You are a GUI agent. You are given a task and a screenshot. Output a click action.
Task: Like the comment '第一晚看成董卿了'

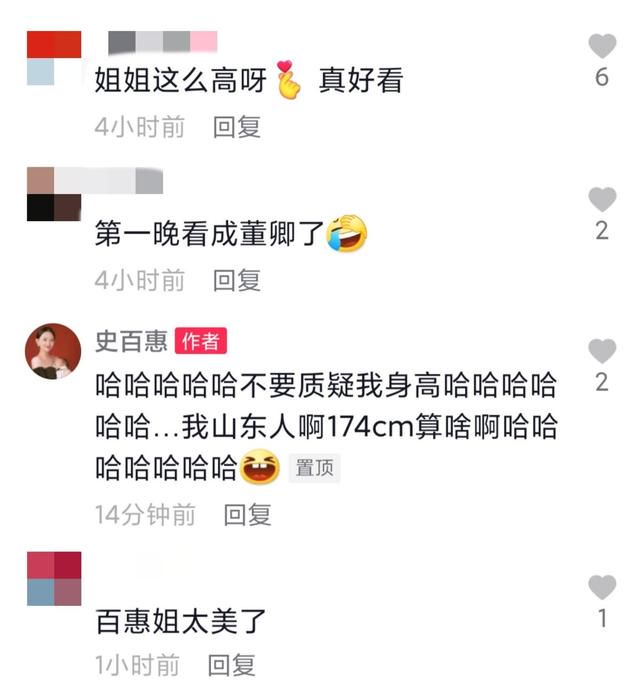602,199
